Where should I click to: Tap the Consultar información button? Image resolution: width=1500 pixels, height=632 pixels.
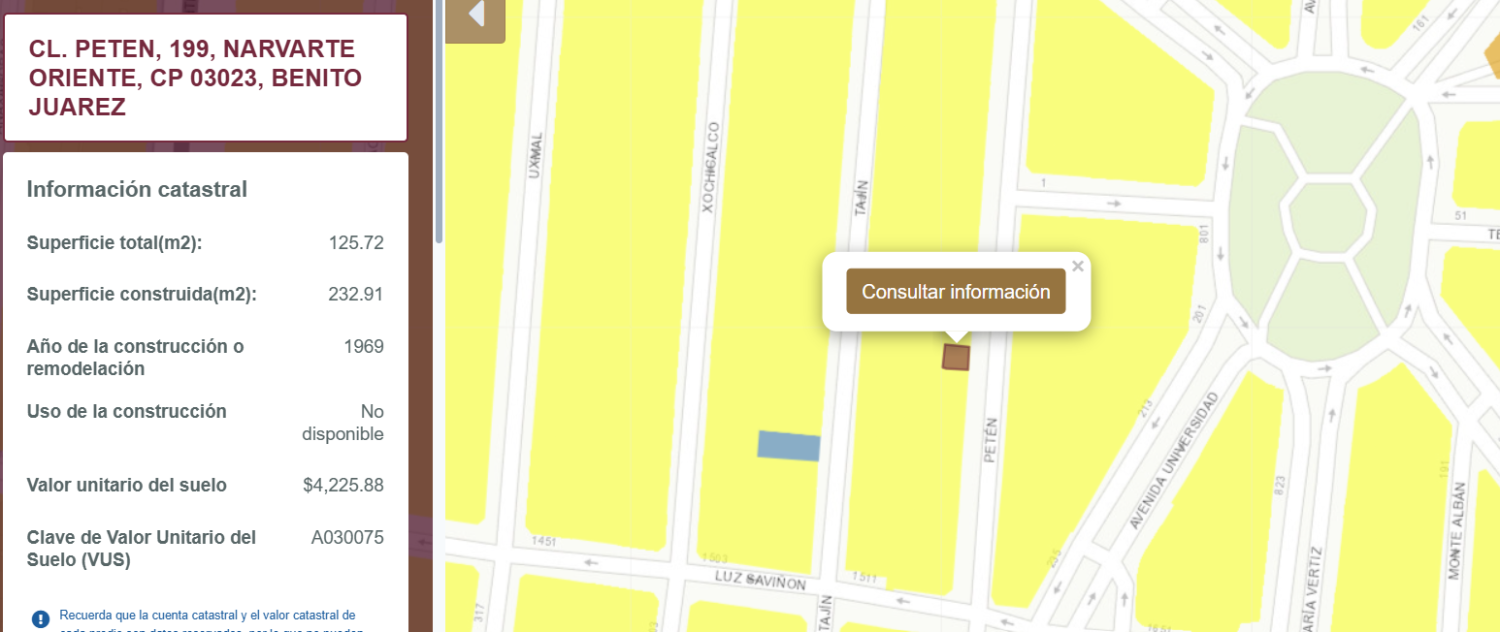click(956, 291)
